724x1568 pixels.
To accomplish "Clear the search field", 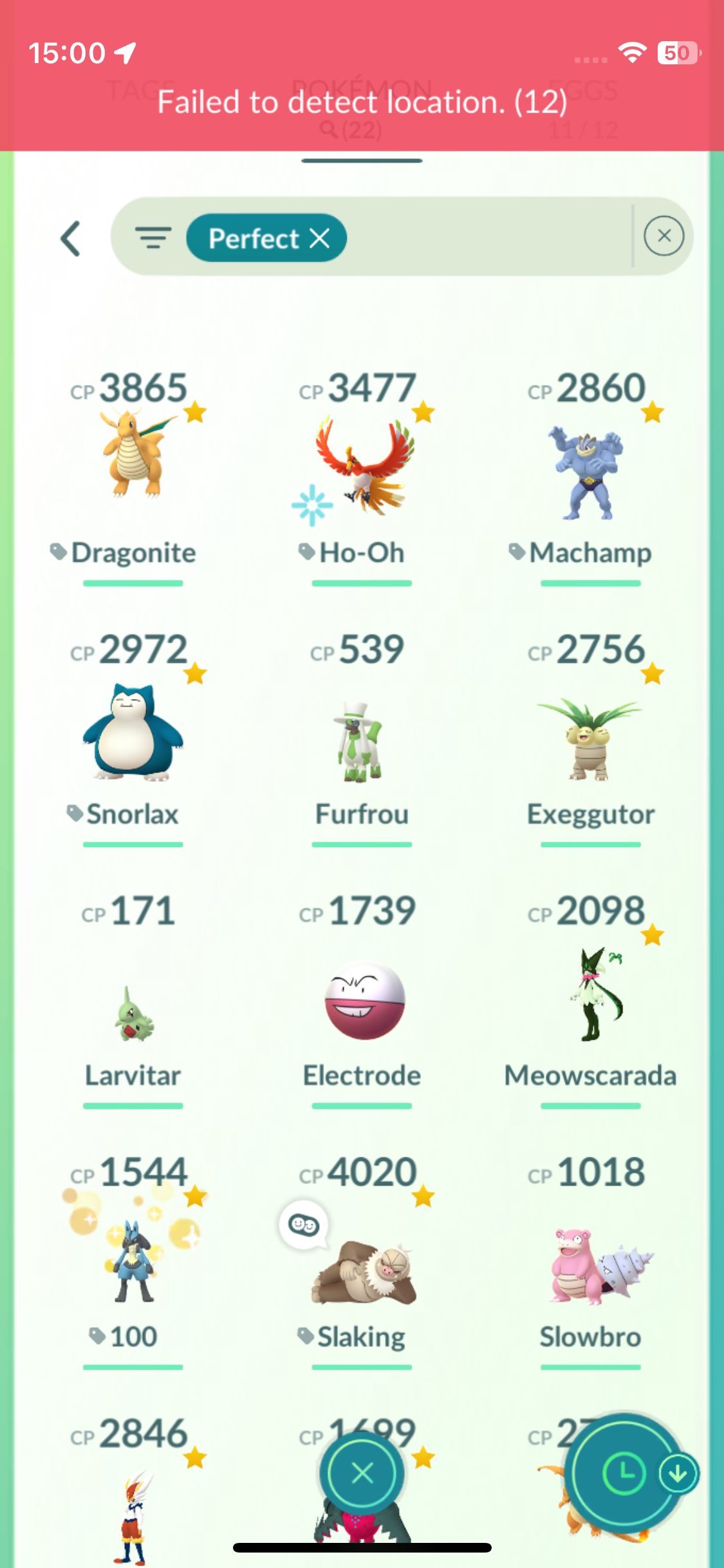I will pyautogui.click(x=664, y=236).
